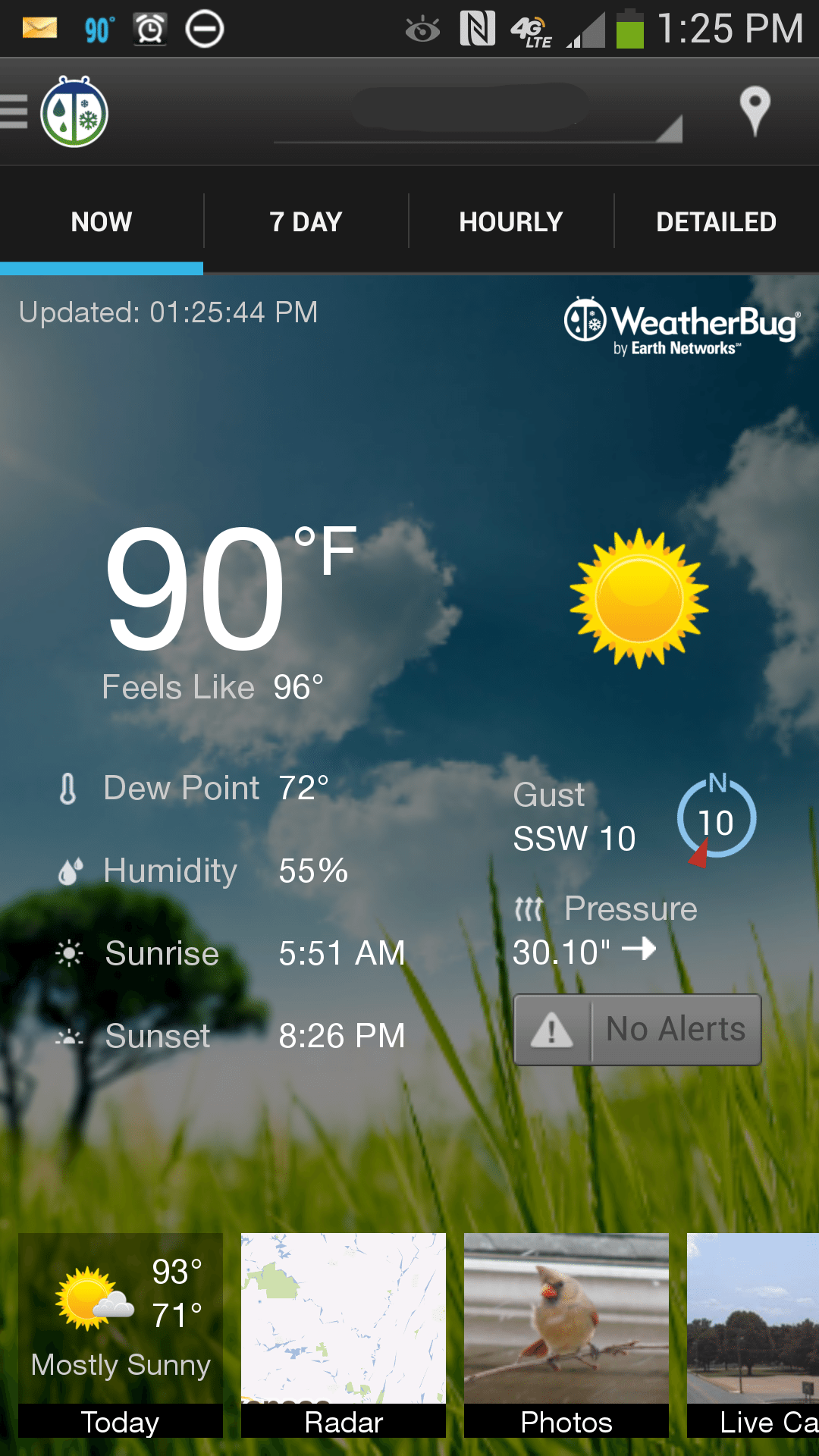Open the Live Cameras tile
The width and height of the screenshot is (819, 1456).
tap(753, 1335)
